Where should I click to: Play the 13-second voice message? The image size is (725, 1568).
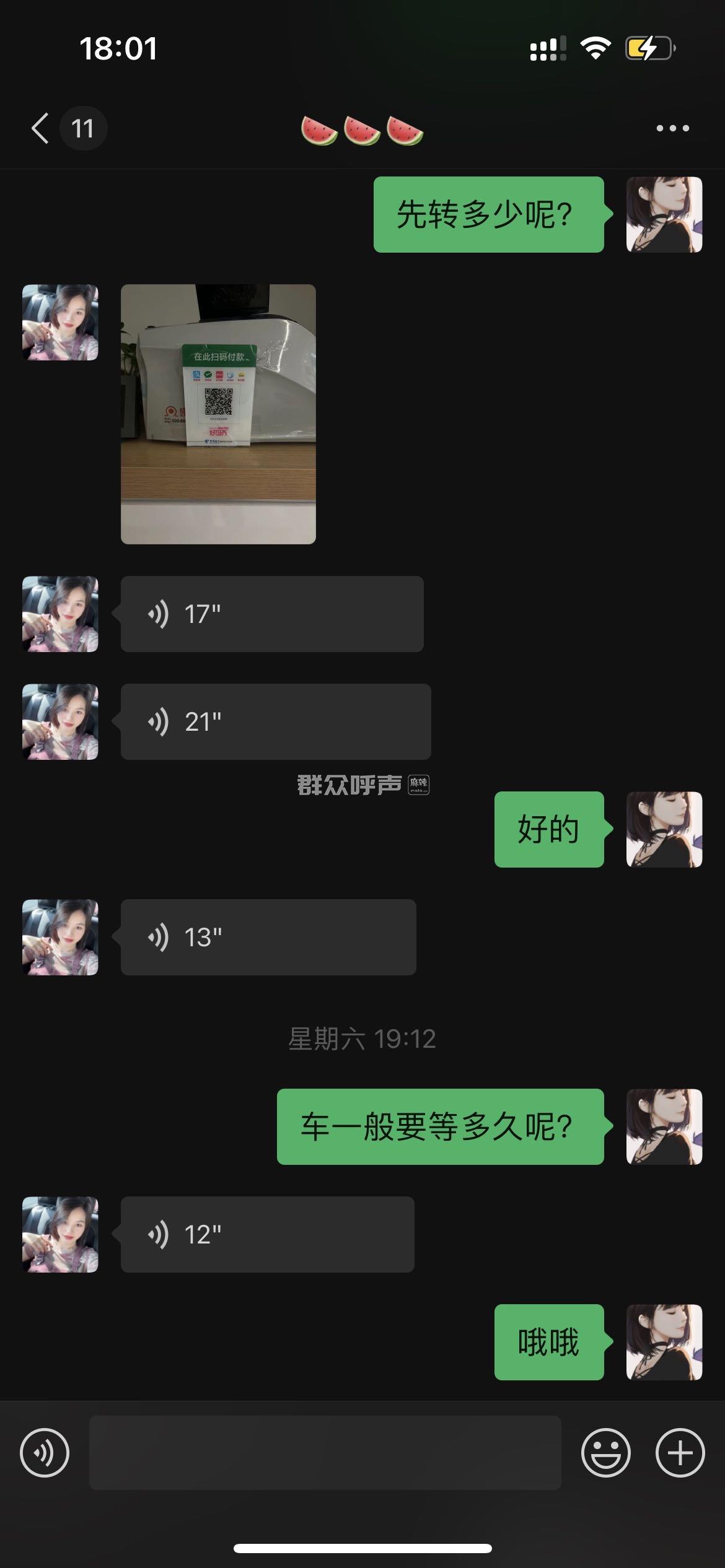(x=268, y=937)
